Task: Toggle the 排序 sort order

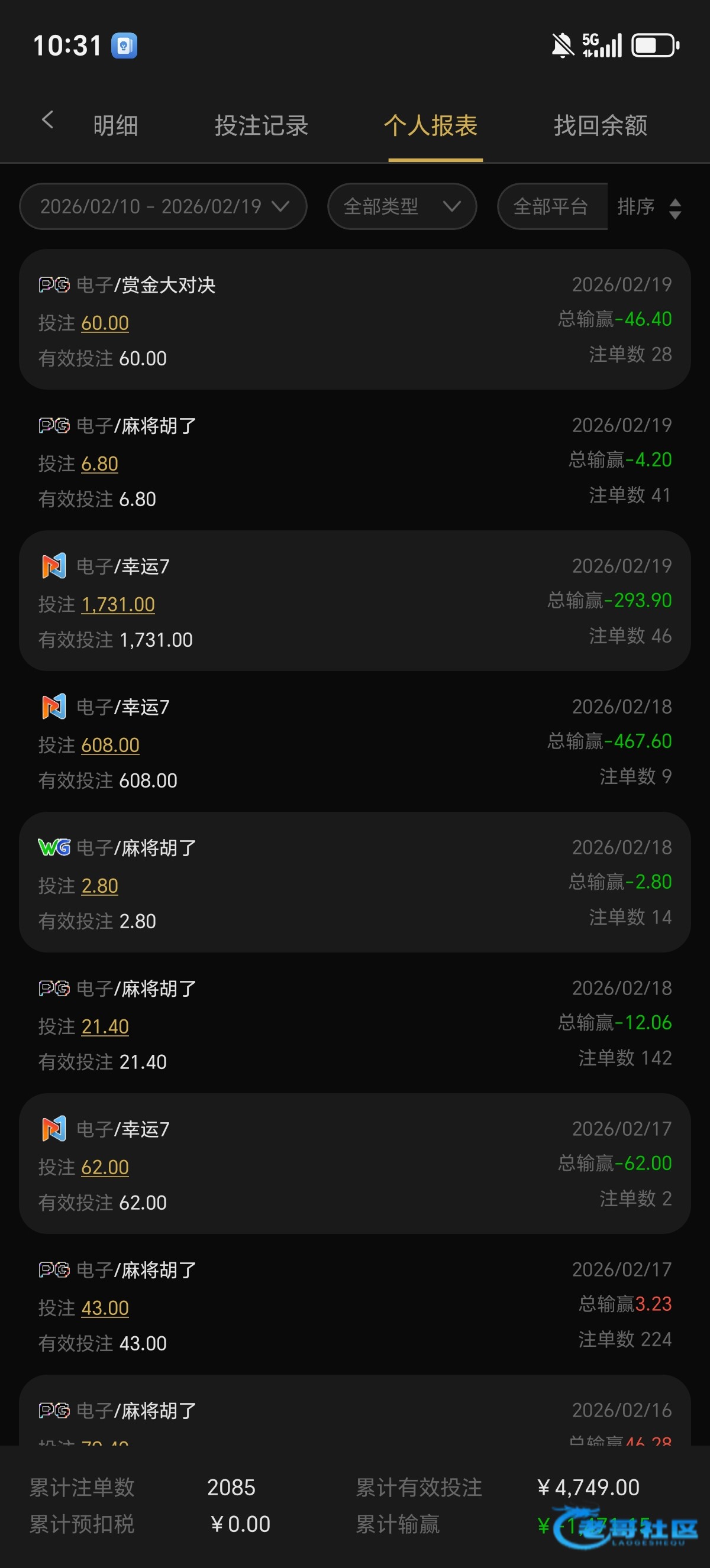Action: click(649, 208)
